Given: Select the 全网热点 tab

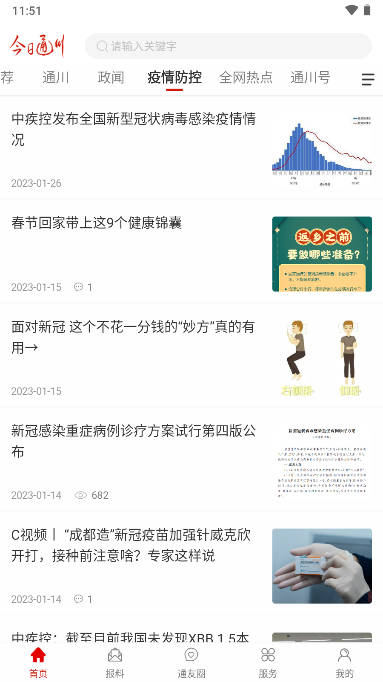Looking at the screenshot, I should point(246,78).
